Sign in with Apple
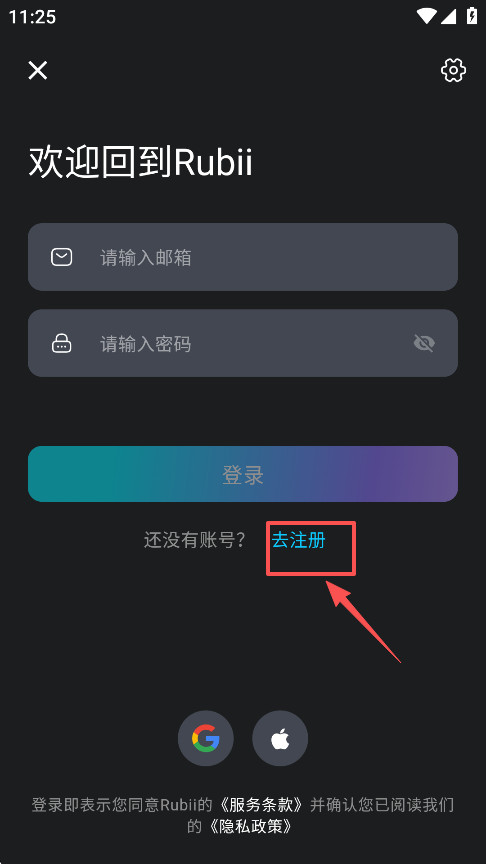The height and width of the screenshot is (864, 486). coord(280,738)
